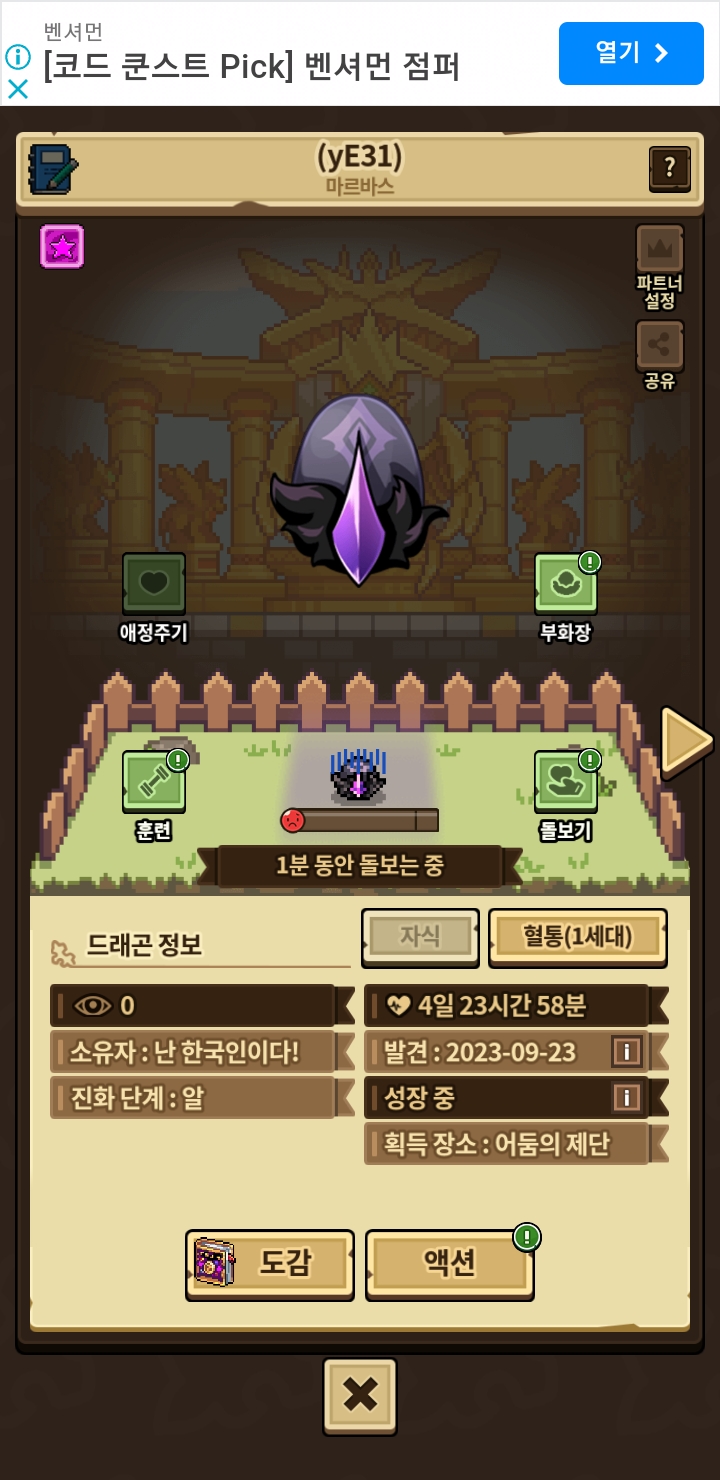Close the dragon info panel
Screen dimensions: 720x1480
pos(360,1395)
